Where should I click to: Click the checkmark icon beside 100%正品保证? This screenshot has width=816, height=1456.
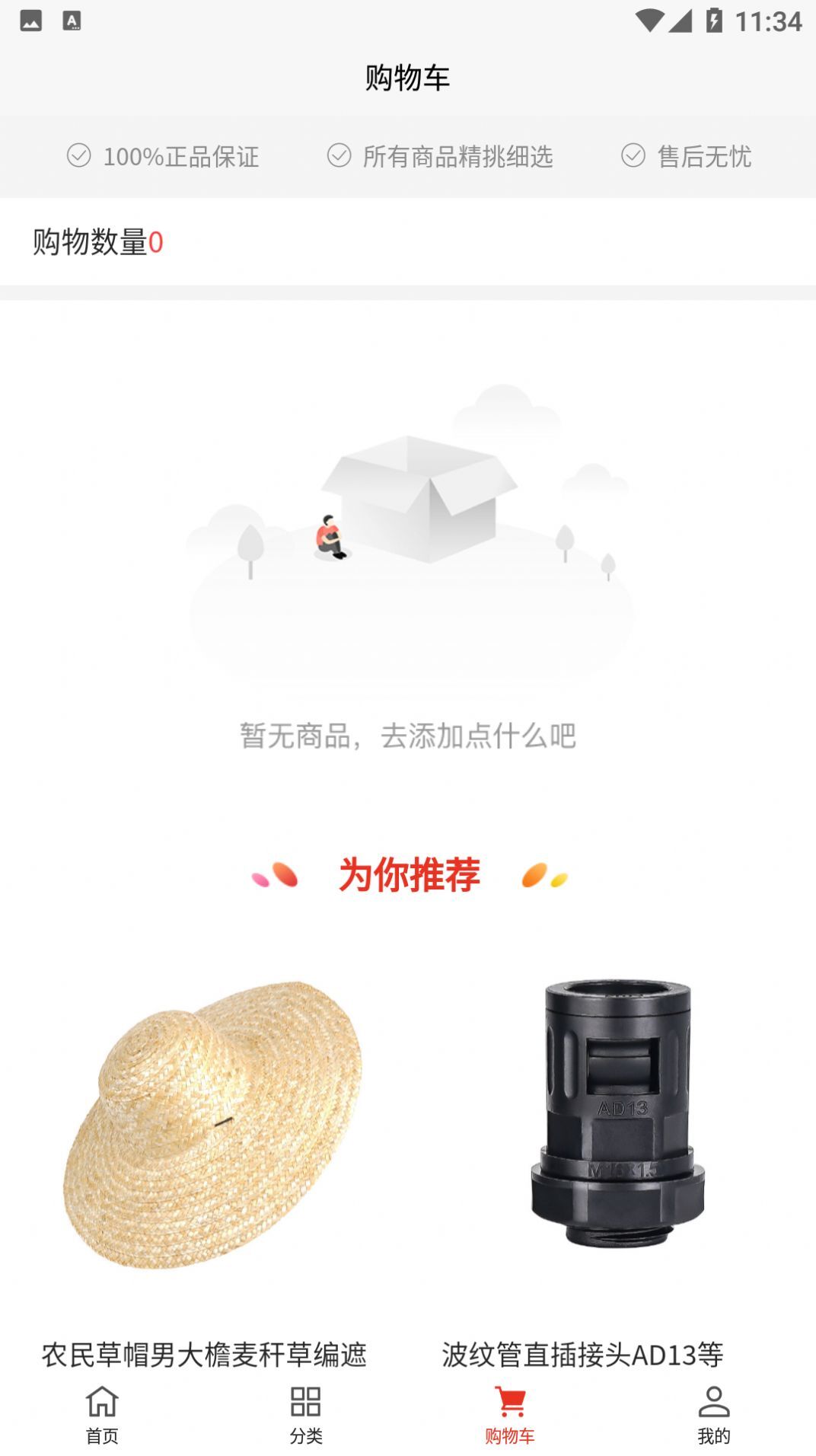(78, 155)
